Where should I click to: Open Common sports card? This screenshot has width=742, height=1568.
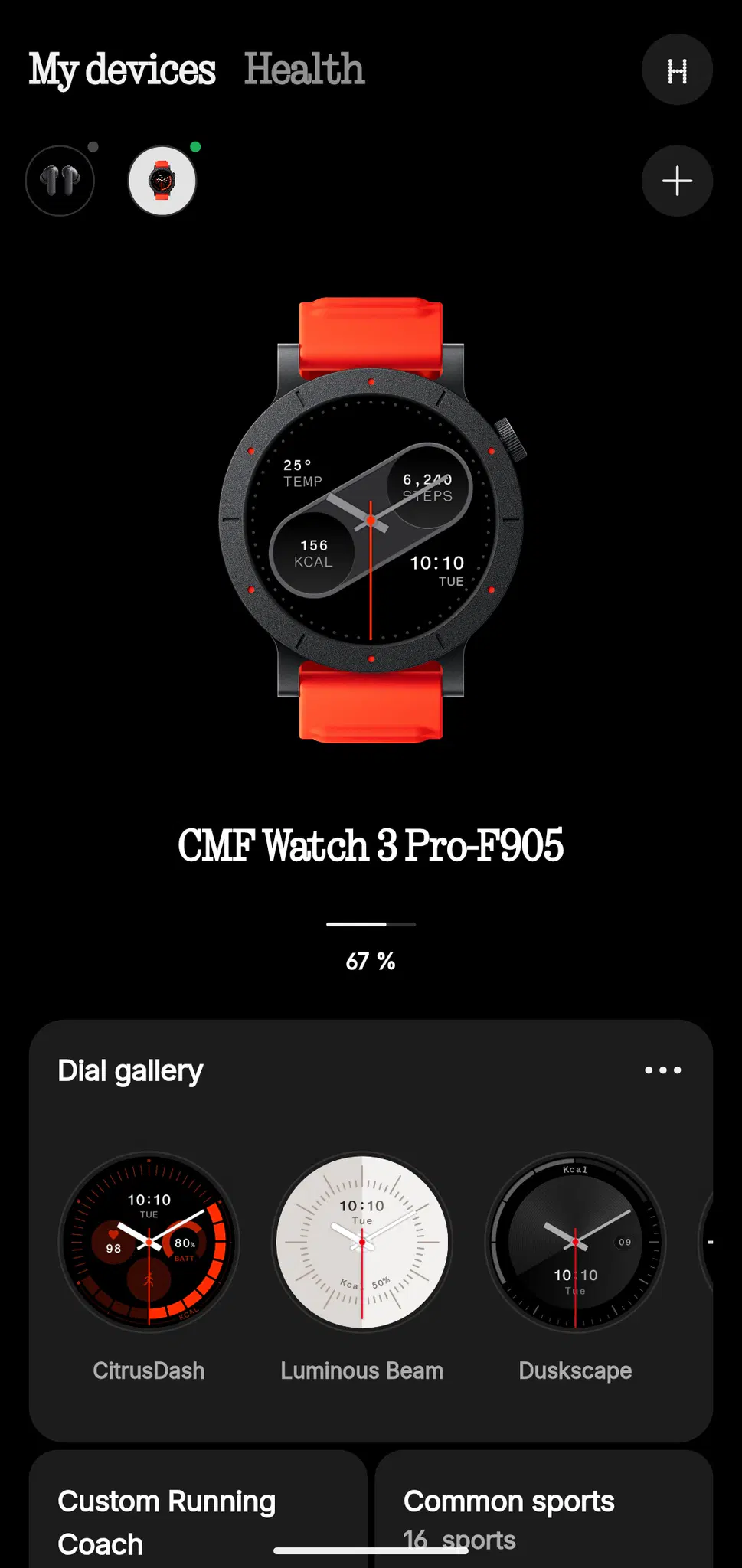pyautogui.click(x=544, y=1512)
